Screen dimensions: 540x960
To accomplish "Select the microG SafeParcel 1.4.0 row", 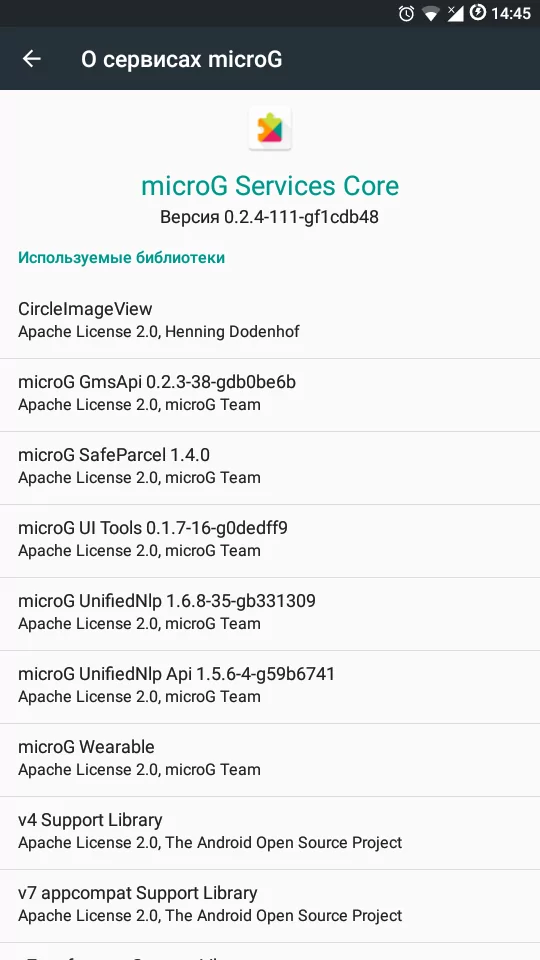I will 270,468.
